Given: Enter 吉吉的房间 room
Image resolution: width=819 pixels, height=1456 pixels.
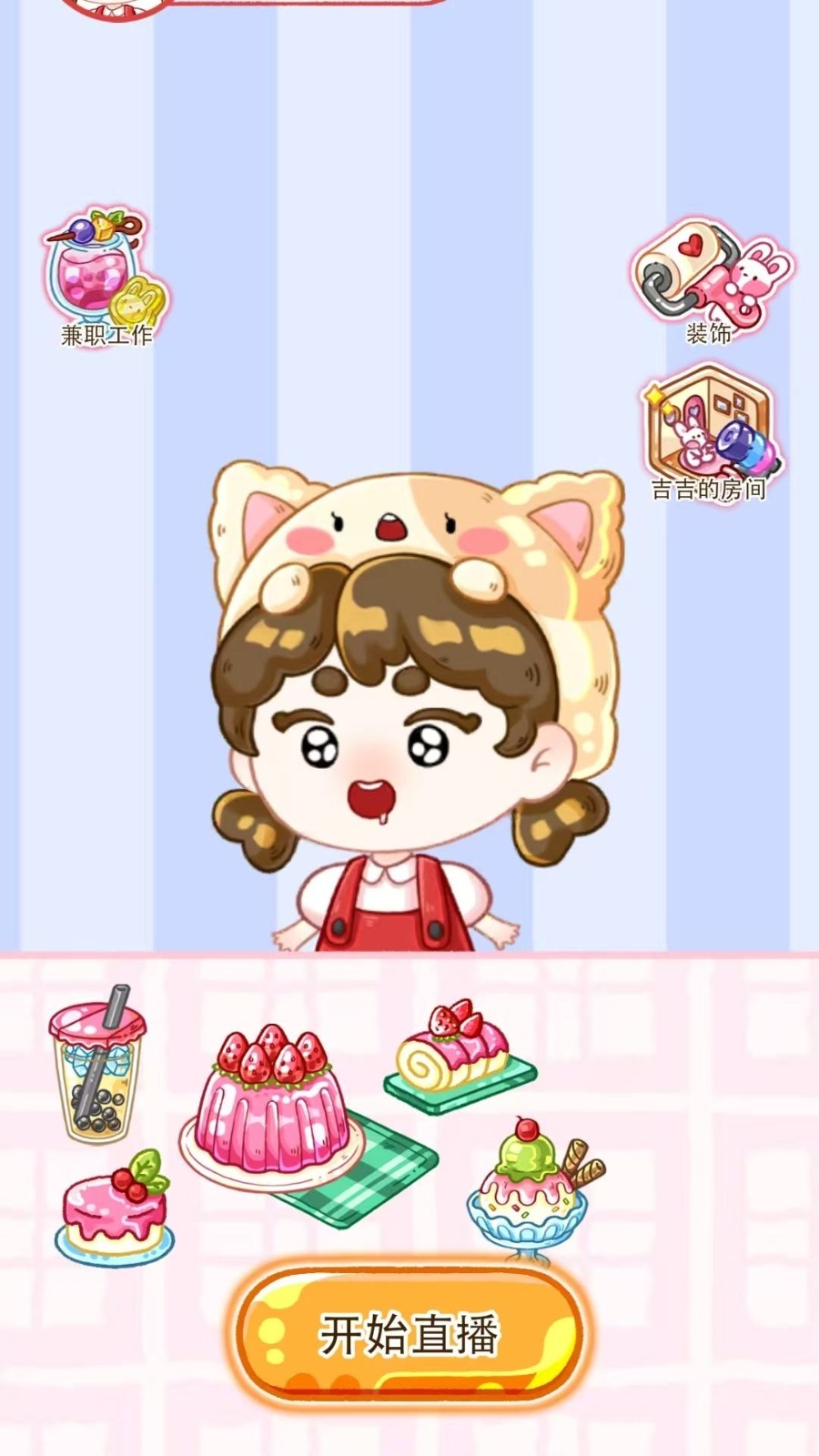Looking at the screenshot, I should click(709, 434).
